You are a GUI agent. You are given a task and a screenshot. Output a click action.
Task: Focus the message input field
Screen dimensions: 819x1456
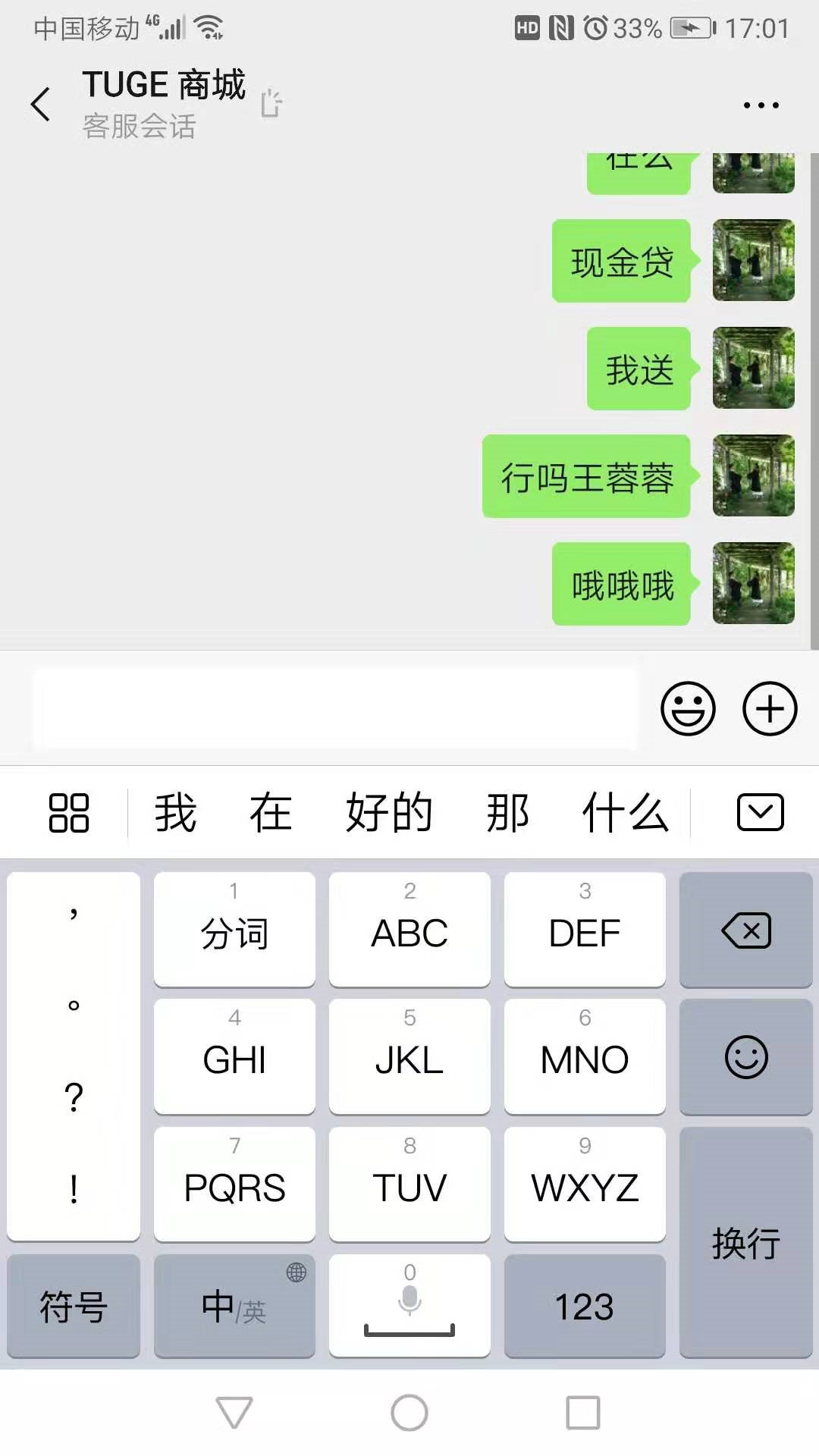334,709
